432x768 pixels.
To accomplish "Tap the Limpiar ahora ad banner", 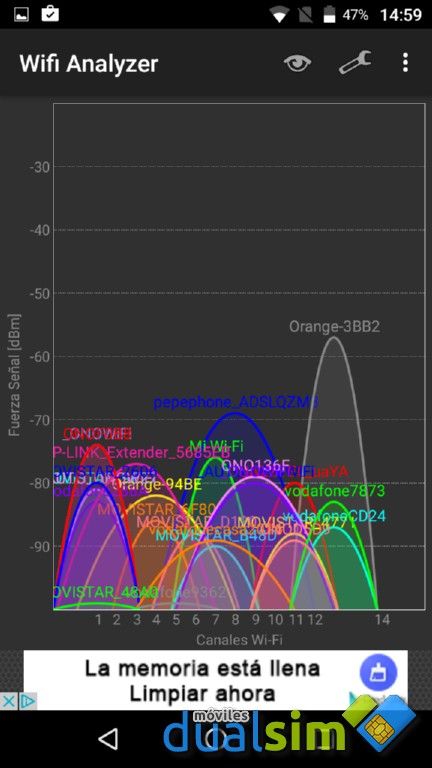I will tap(216, 680).
